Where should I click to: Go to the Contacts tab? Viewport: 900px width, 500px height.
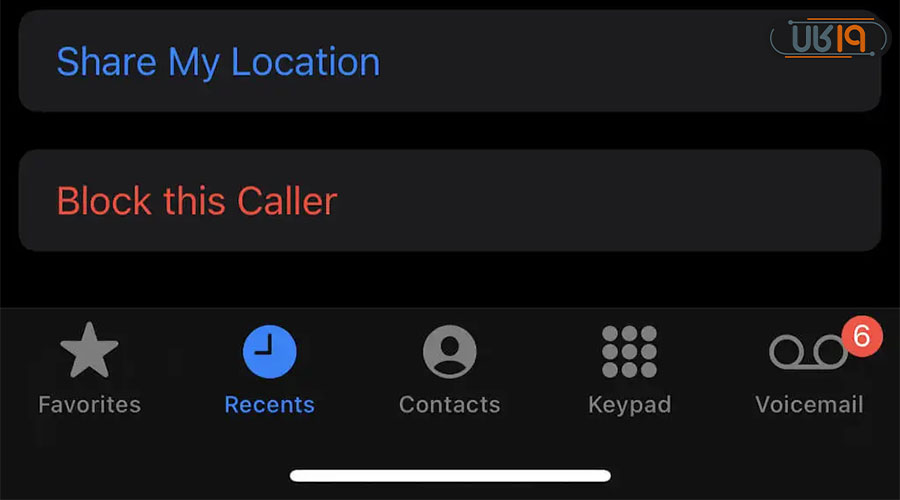tap(449, 369)
